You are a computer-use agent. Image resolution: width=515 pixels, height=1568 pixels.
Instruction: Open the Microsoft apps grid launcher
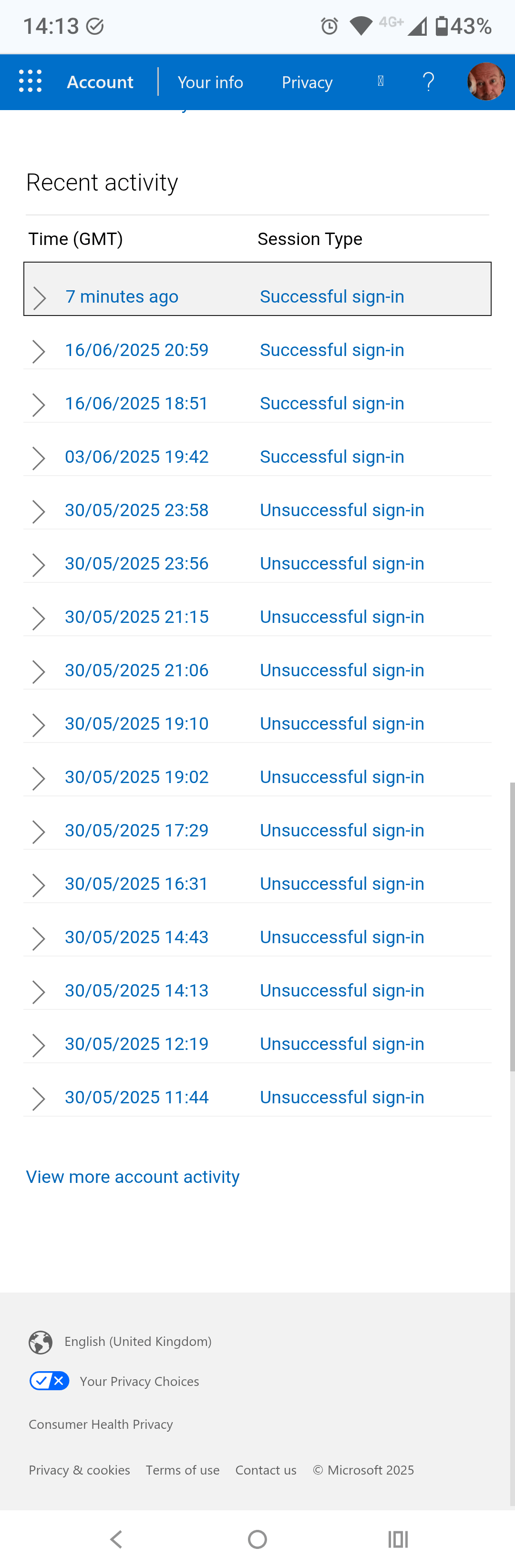click(x=30, y=81)
